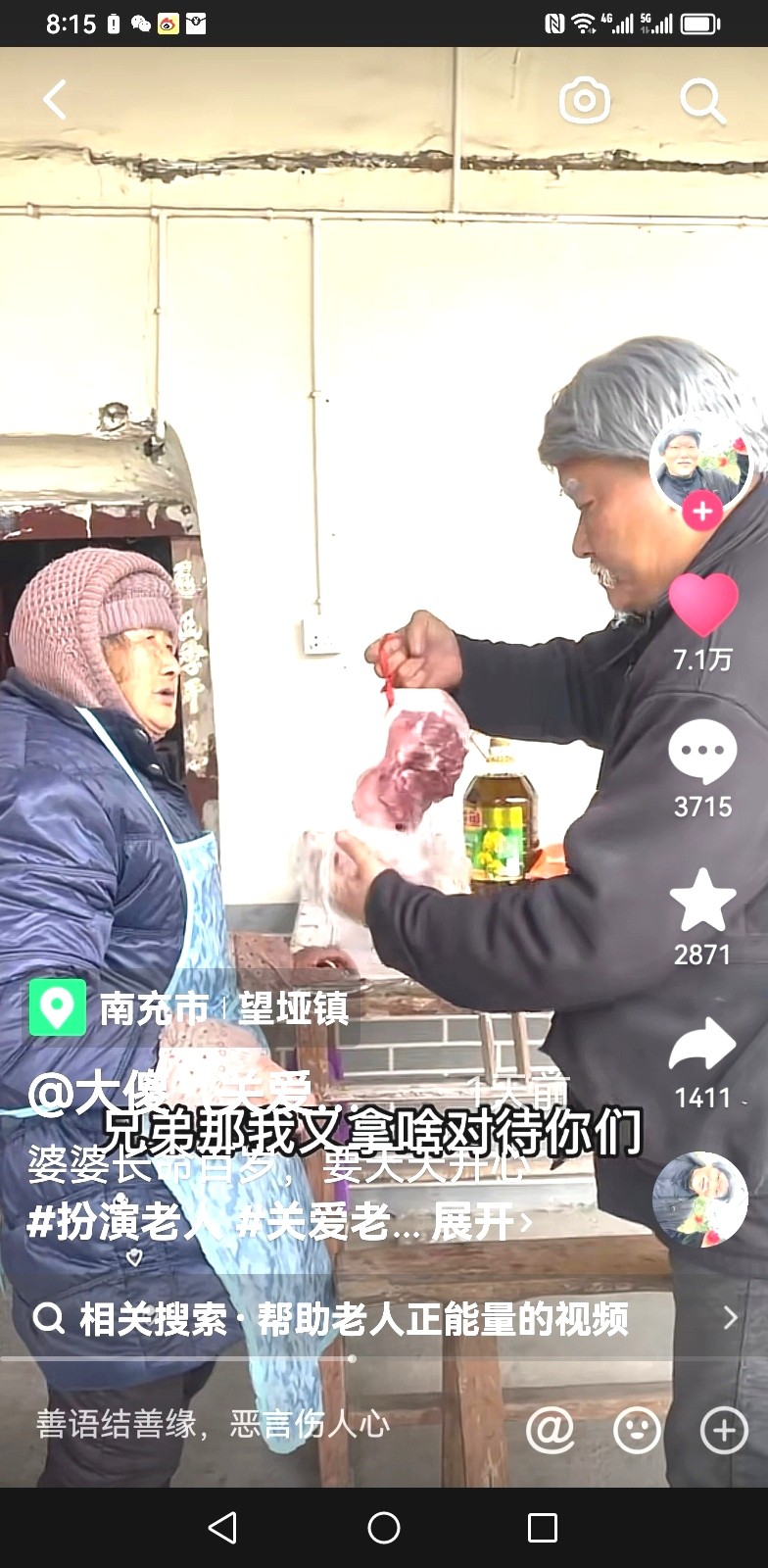Add this video to favorites
The width and height of the screenshot is (768, 1568).
tap(702, 902)
